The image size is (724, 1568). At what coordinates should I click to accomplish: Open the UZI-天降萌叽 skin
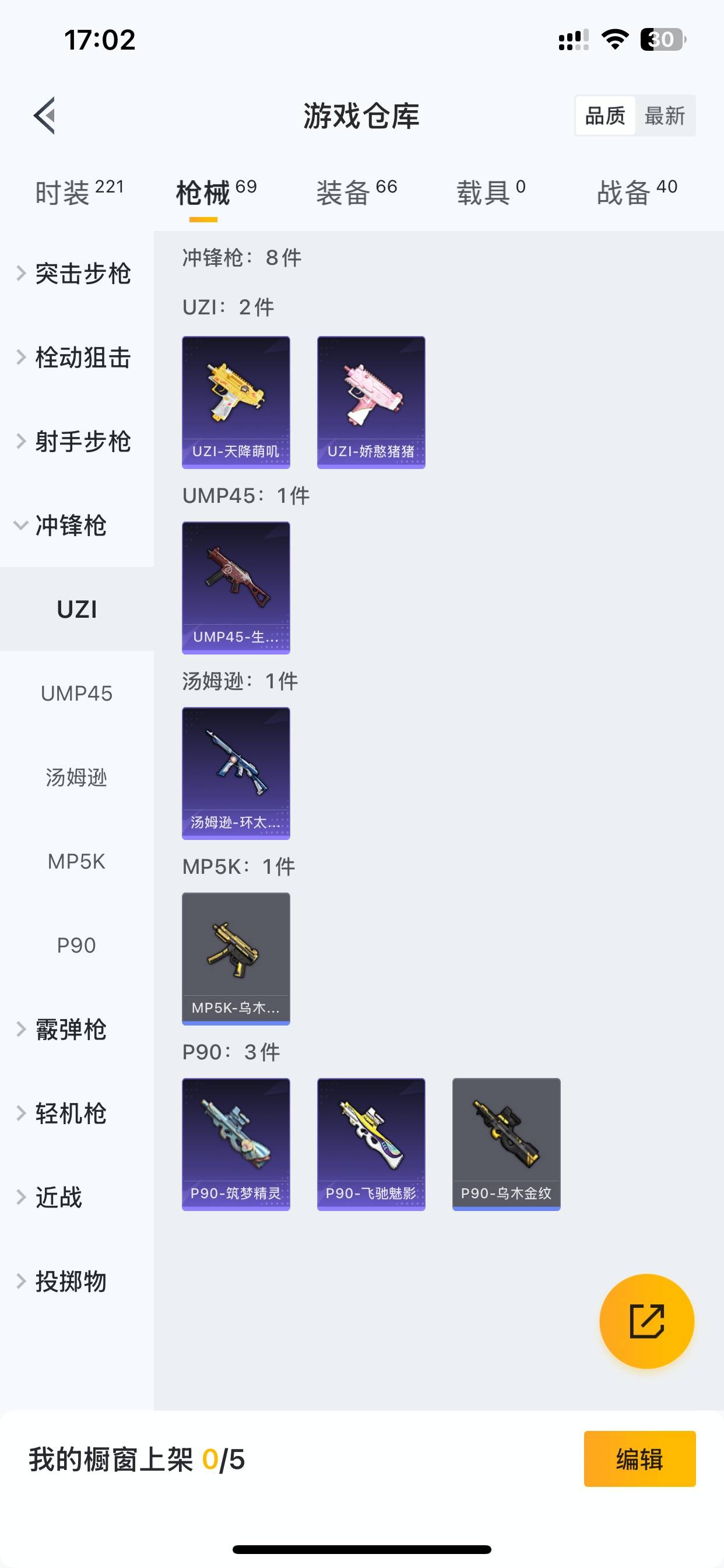coord(236,402)
